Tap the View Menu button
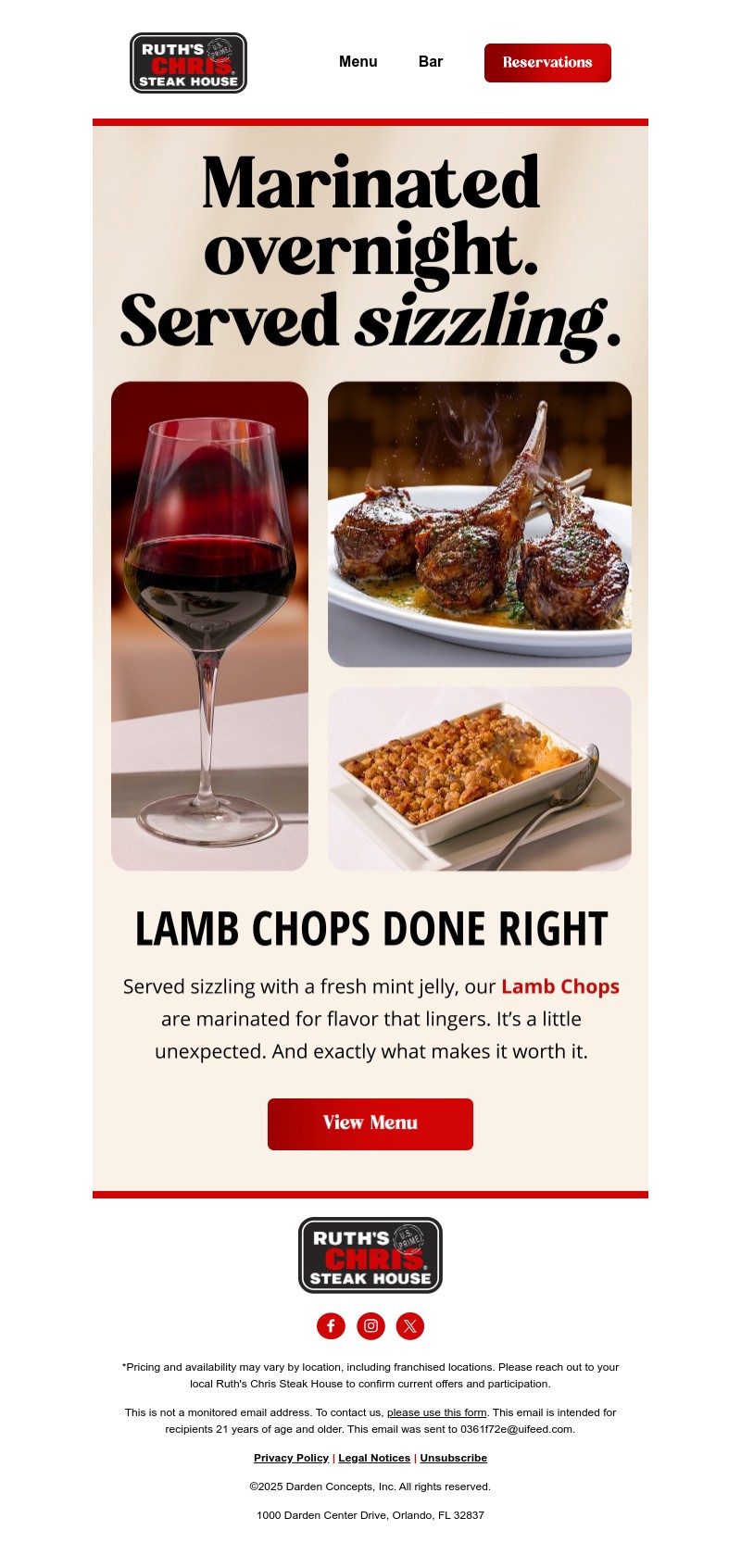This screenshot has height=1568, width=741. point(370,1123)
